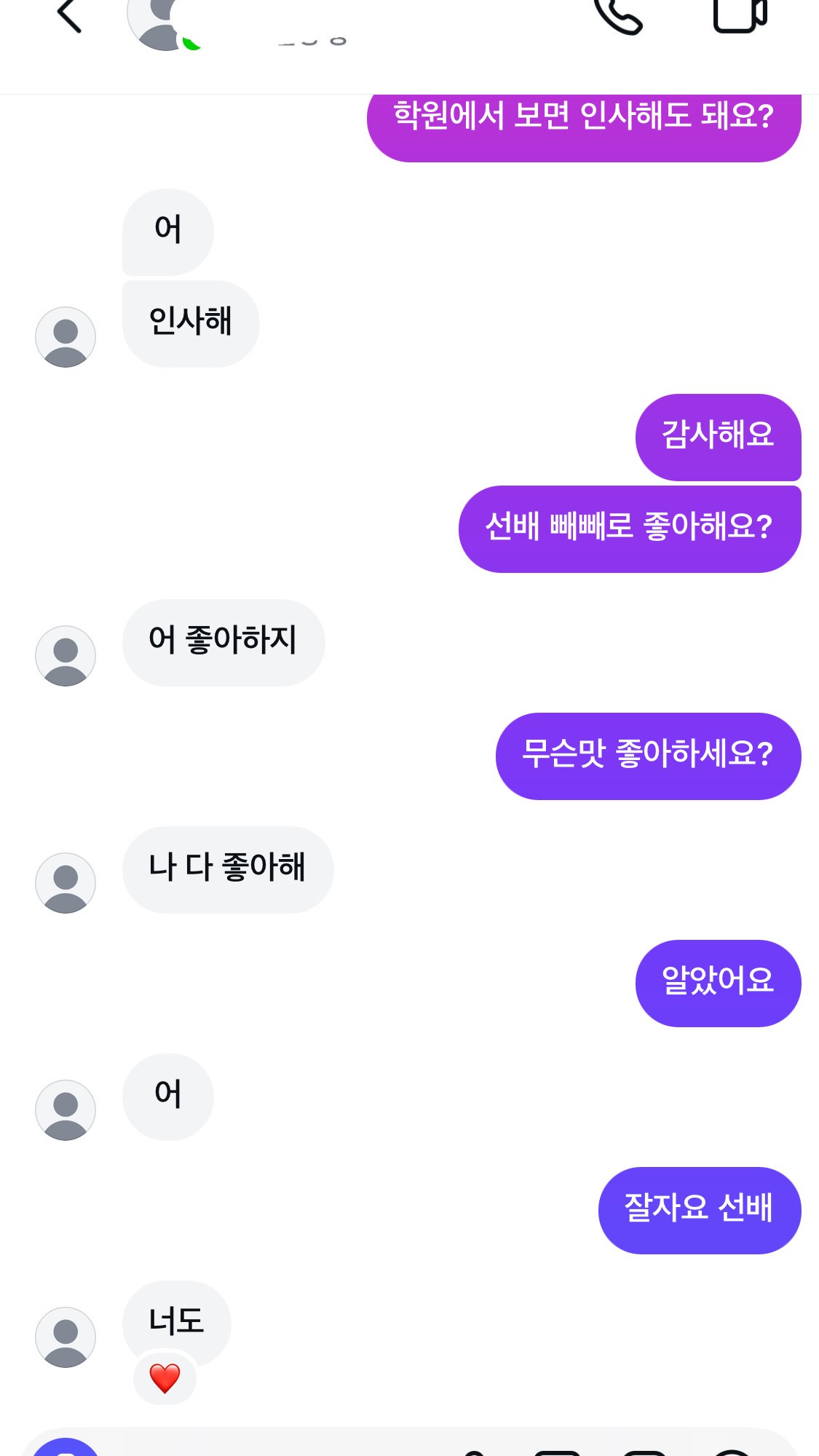Tap the message input field at bottom
The width and height of the screenshot is (819, 1456).
[291, 1452]
